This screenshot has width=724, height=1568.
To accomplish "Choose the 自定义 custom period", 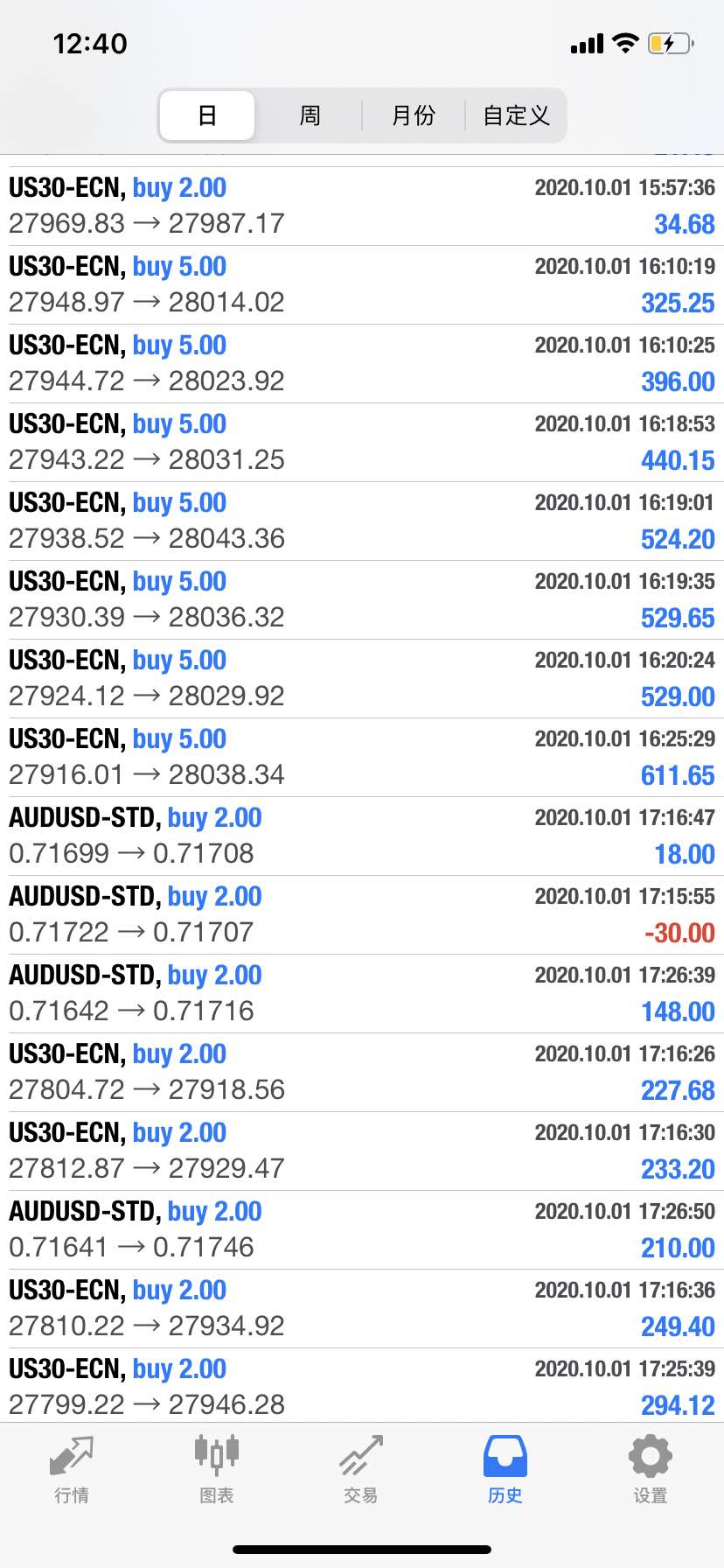I will pyautogui.click(x=516, y=115).
